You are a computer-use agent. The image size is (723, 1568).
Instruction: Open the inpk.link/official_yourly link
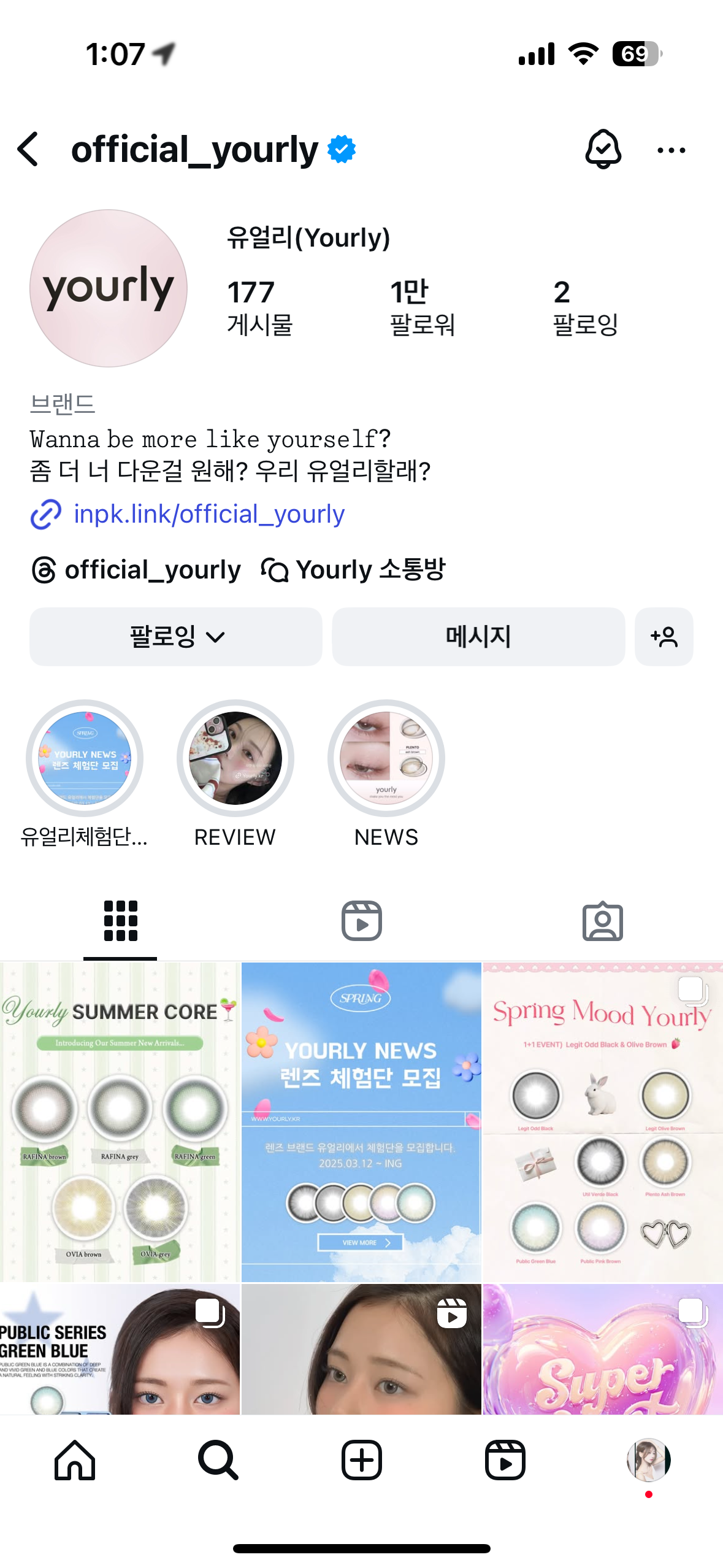coord(208,514)
